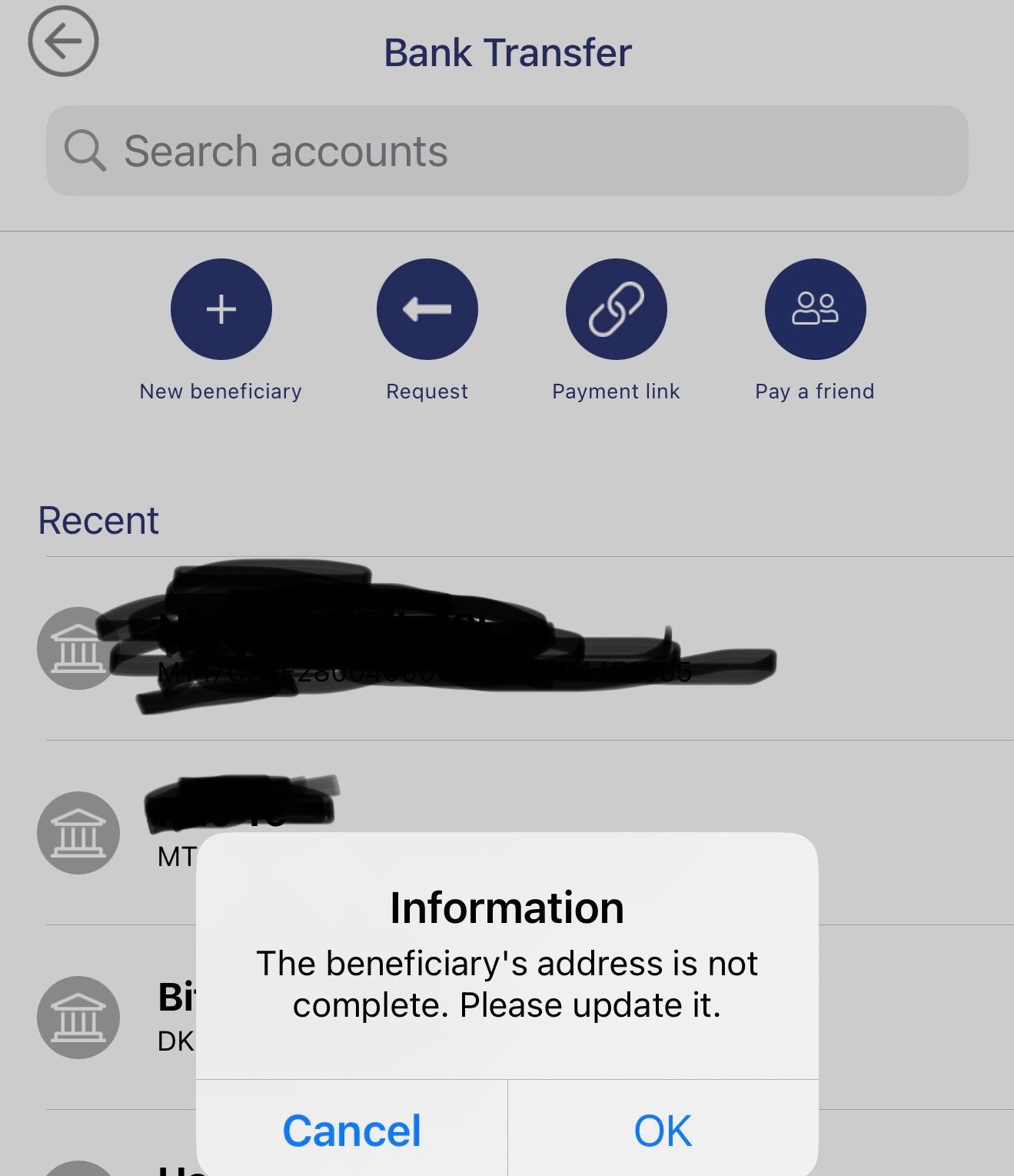
Task: Open the Request money option
Action: coord(427,309)
